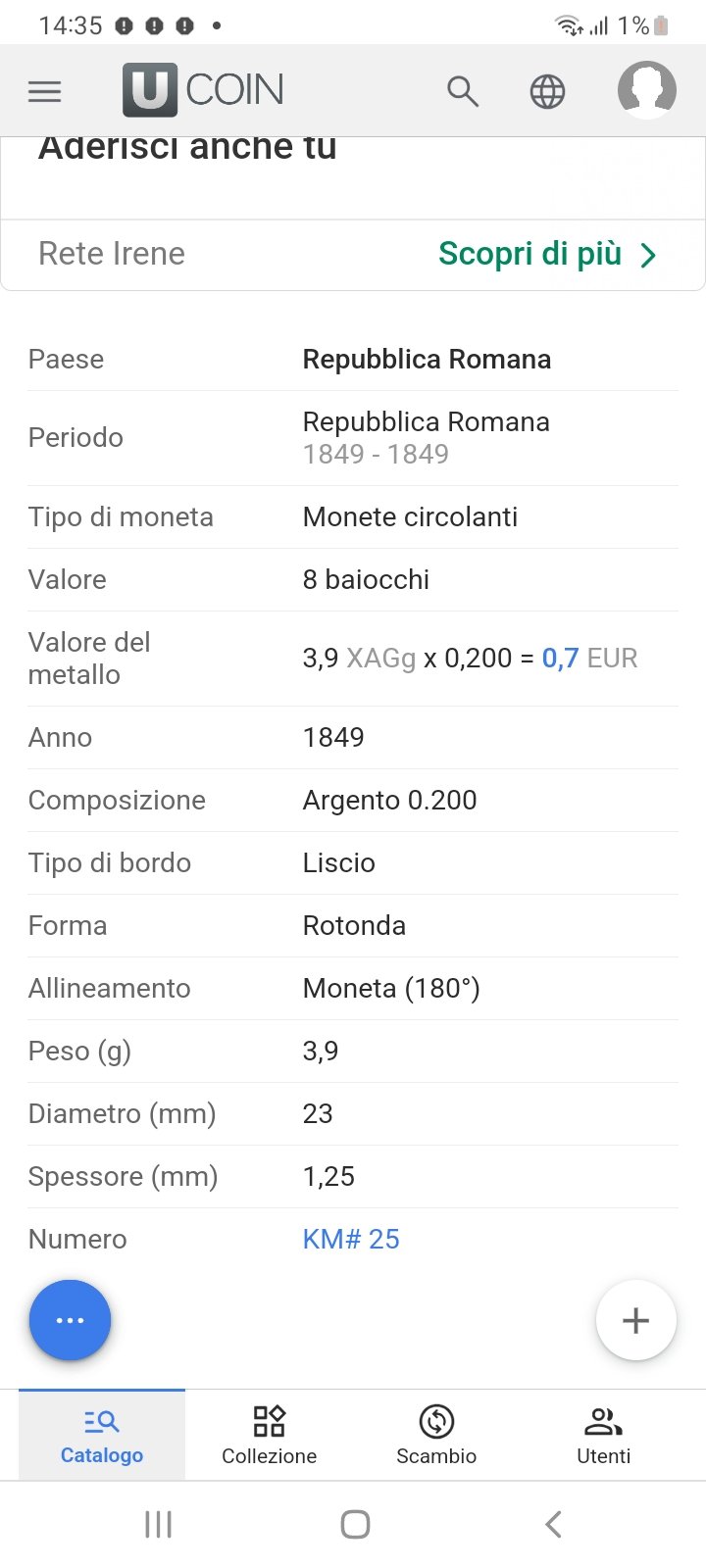The width and height of the screenshot is (706, 1568).
Task: Go back using system back button
Action: click(x=553, y=1524)
